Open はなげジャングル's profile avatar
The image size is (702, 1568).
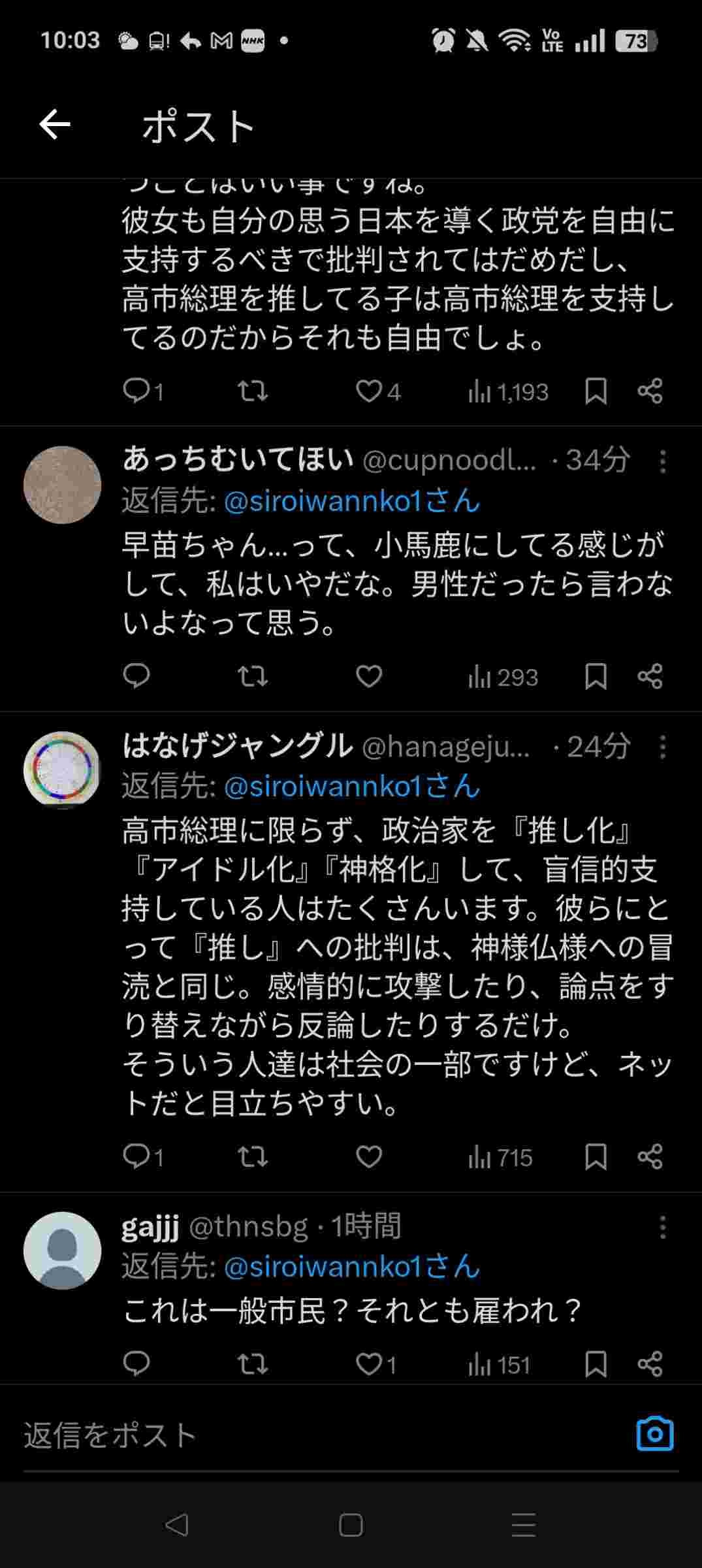click(x=62, y=770)
